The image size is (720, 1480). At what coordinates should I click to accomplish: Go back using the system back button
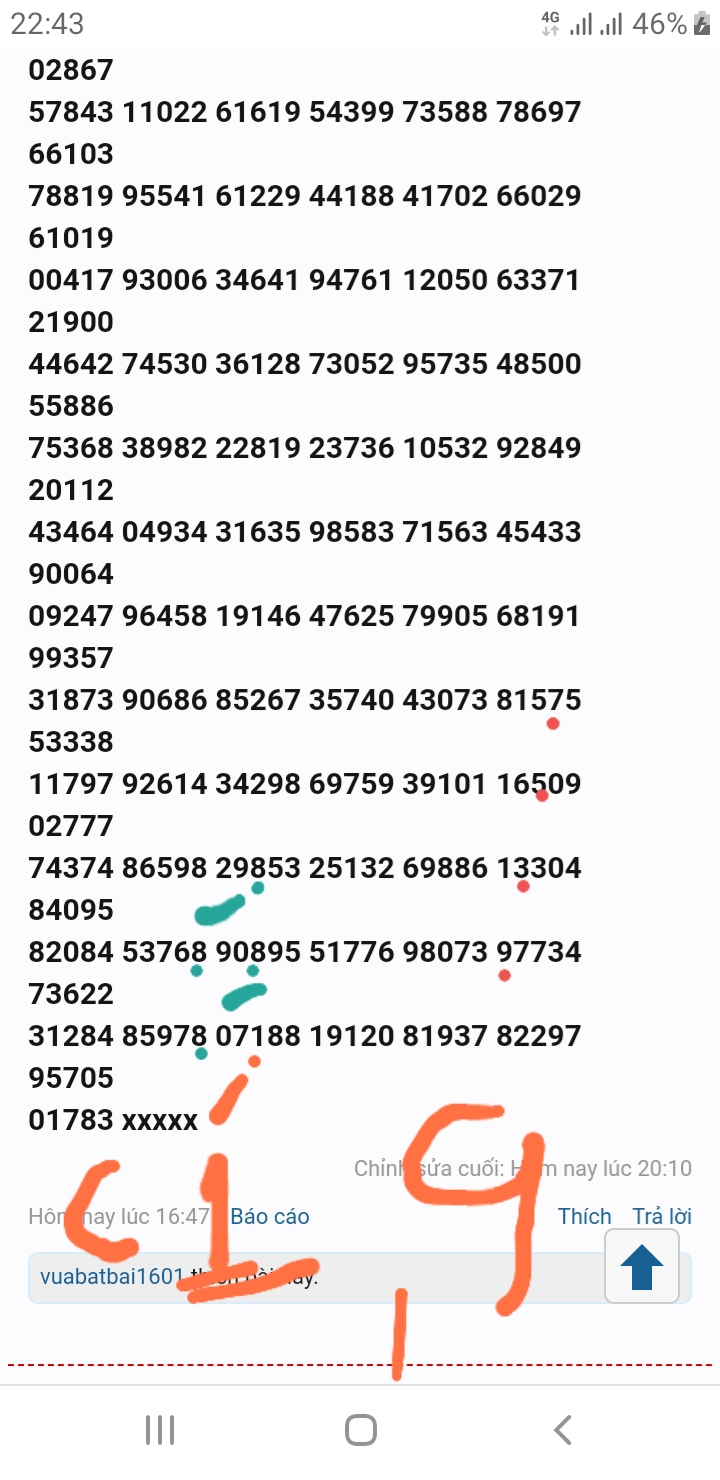[563, 1430]
